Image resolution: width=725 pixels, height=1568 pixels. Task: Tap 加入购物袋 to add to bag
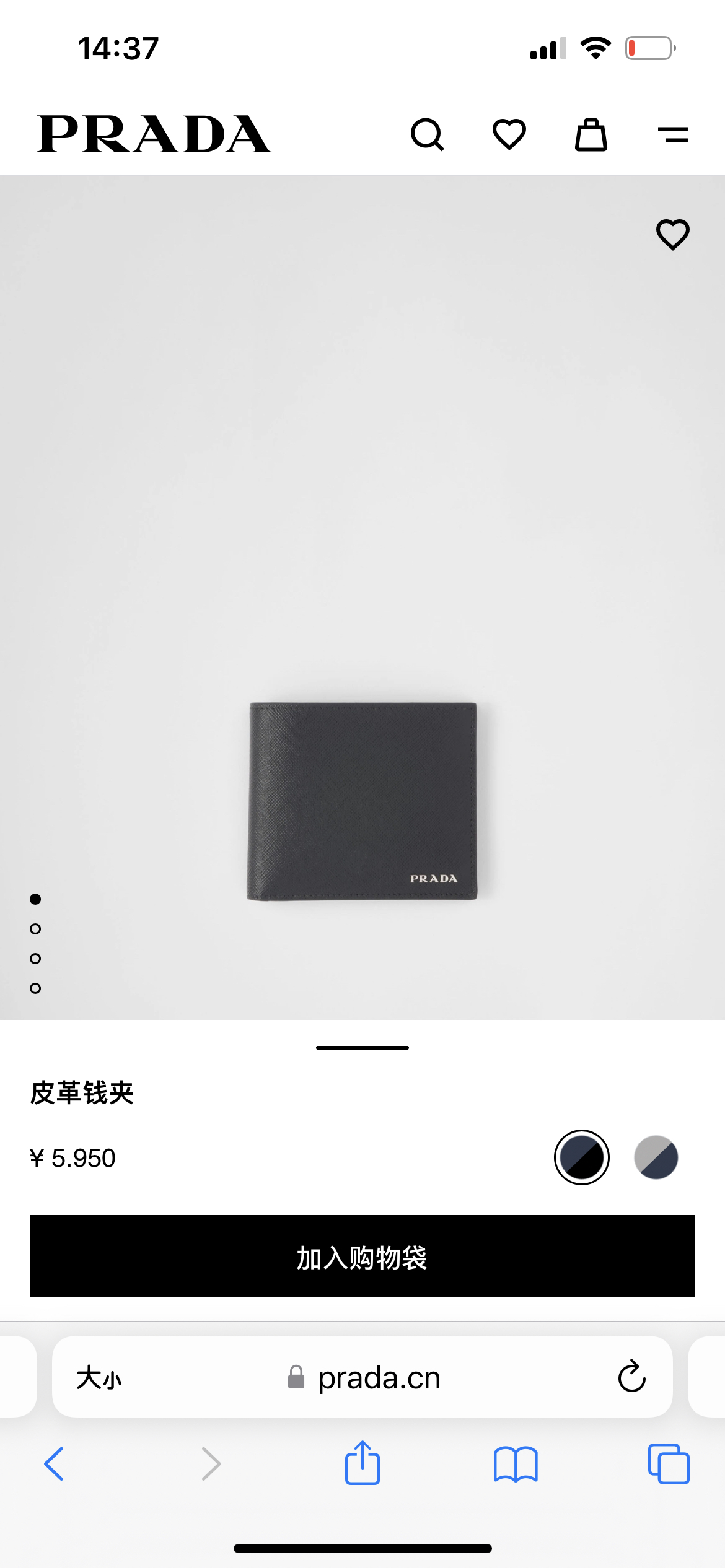[362, 1256]
